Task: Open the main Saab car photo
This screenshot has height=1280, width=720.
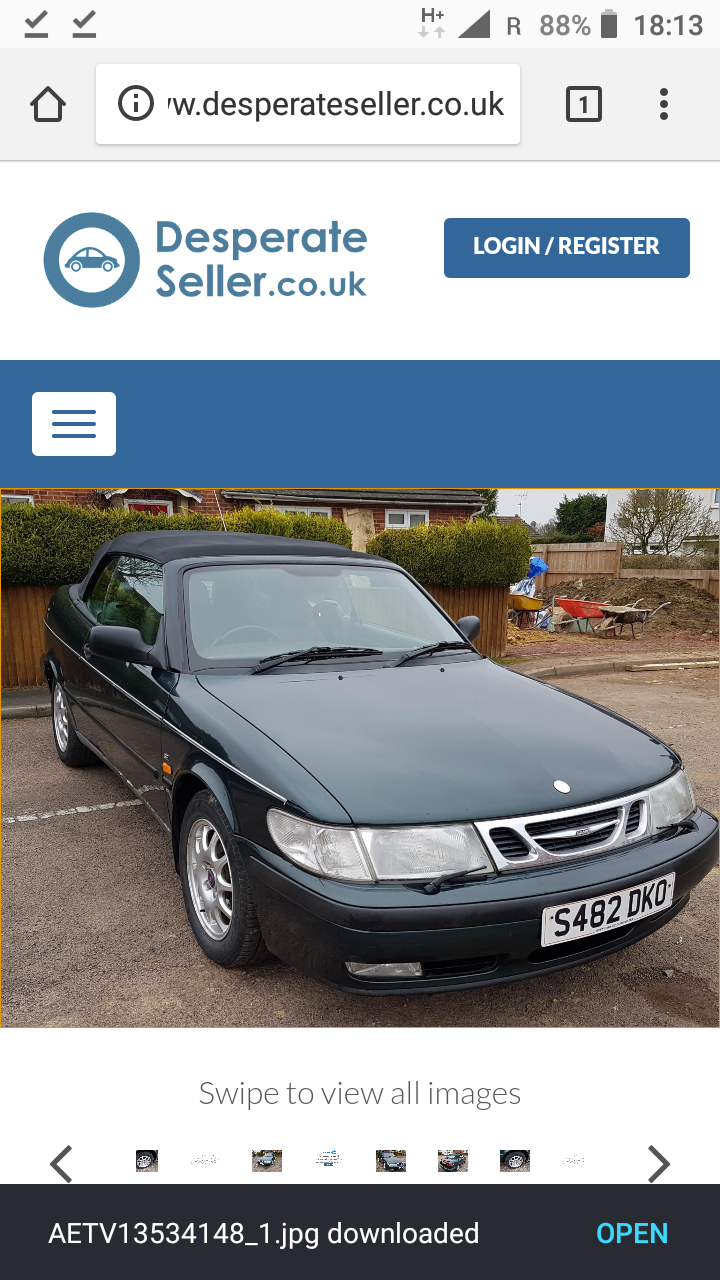Action: 360,757
